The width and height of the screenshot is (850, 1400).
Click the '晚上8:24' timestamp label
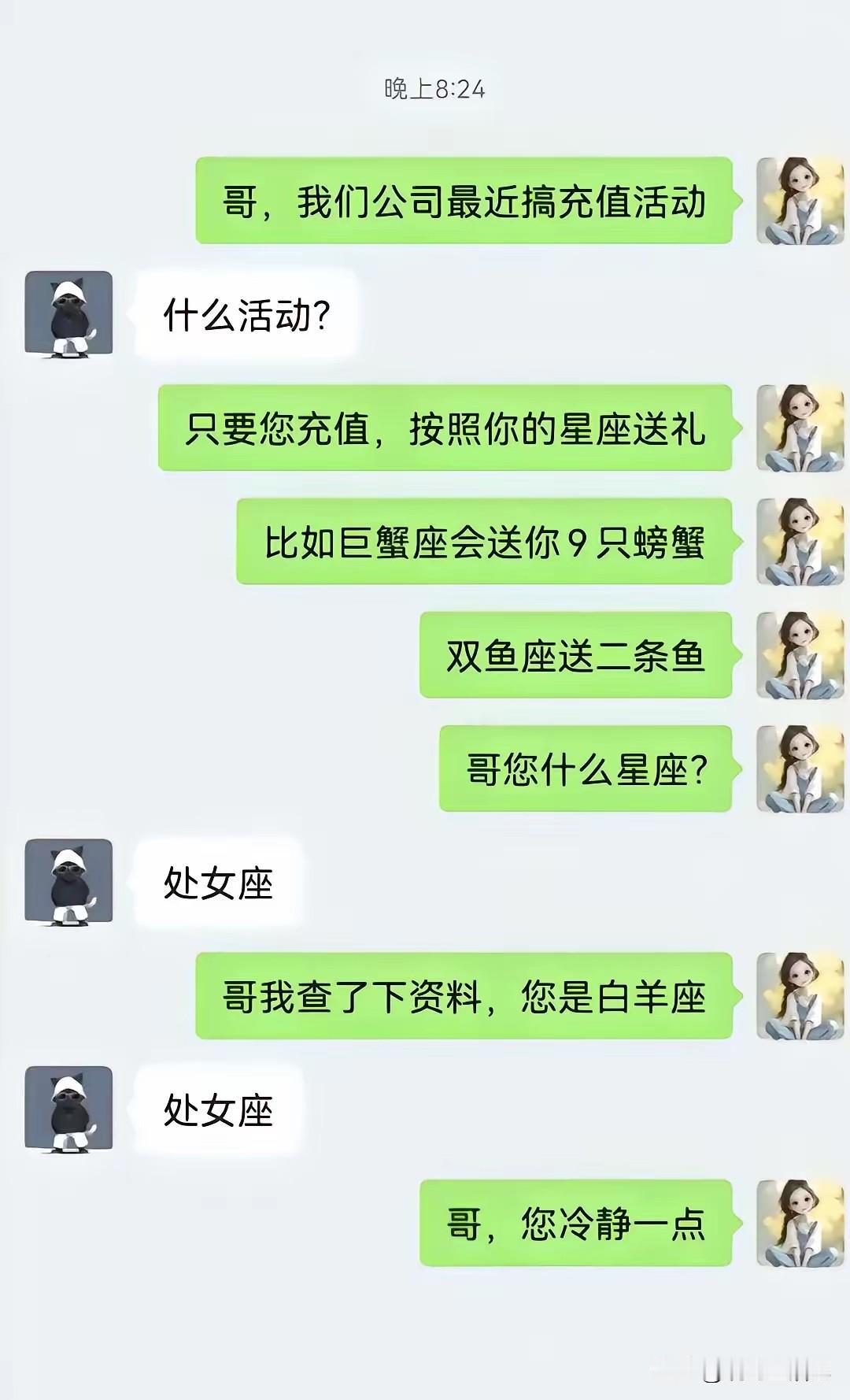[x=434, y=89]
